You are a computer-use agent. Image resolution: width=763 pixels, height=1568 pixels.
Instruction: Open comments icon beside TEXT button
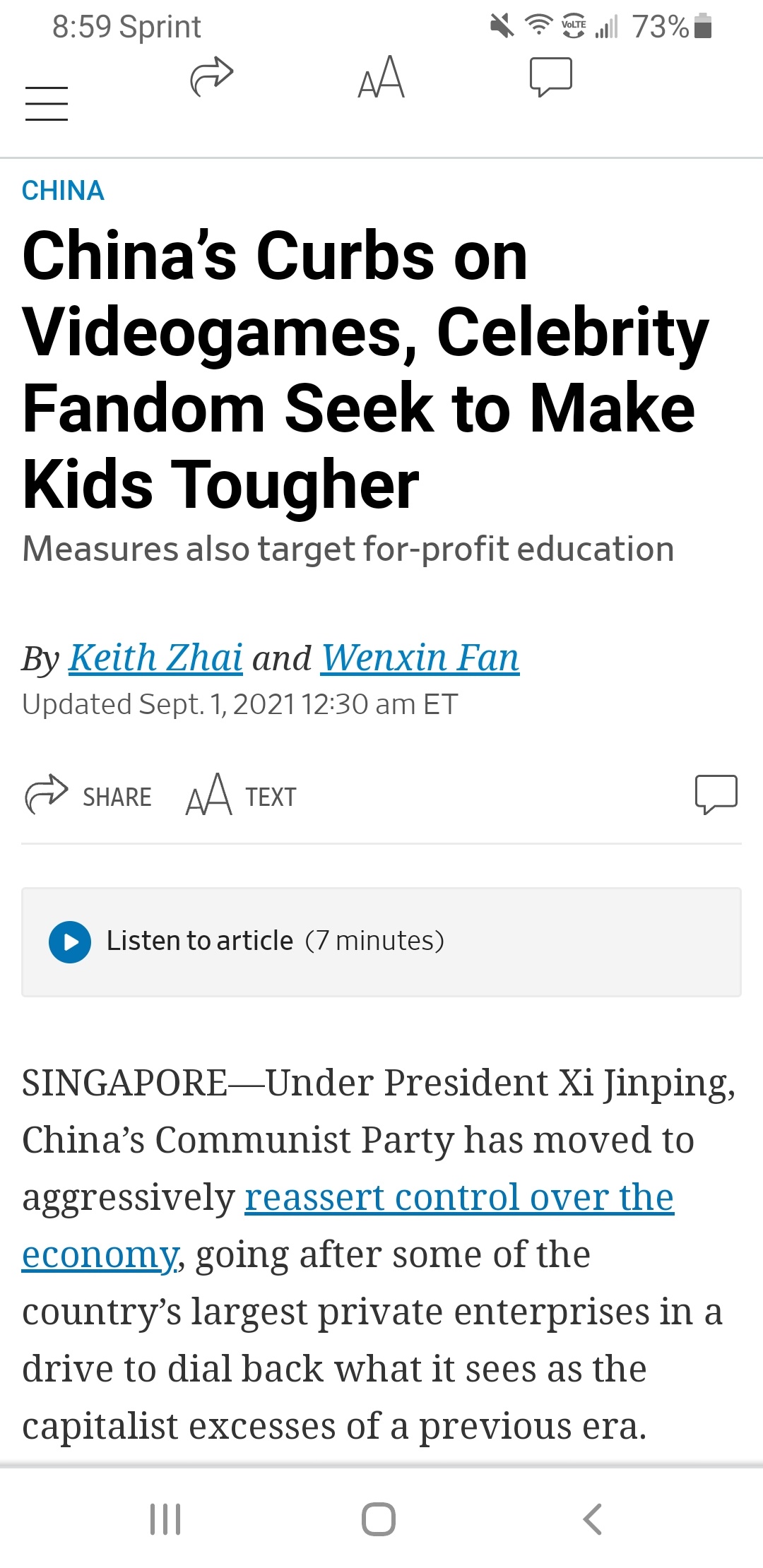(716, 795)
